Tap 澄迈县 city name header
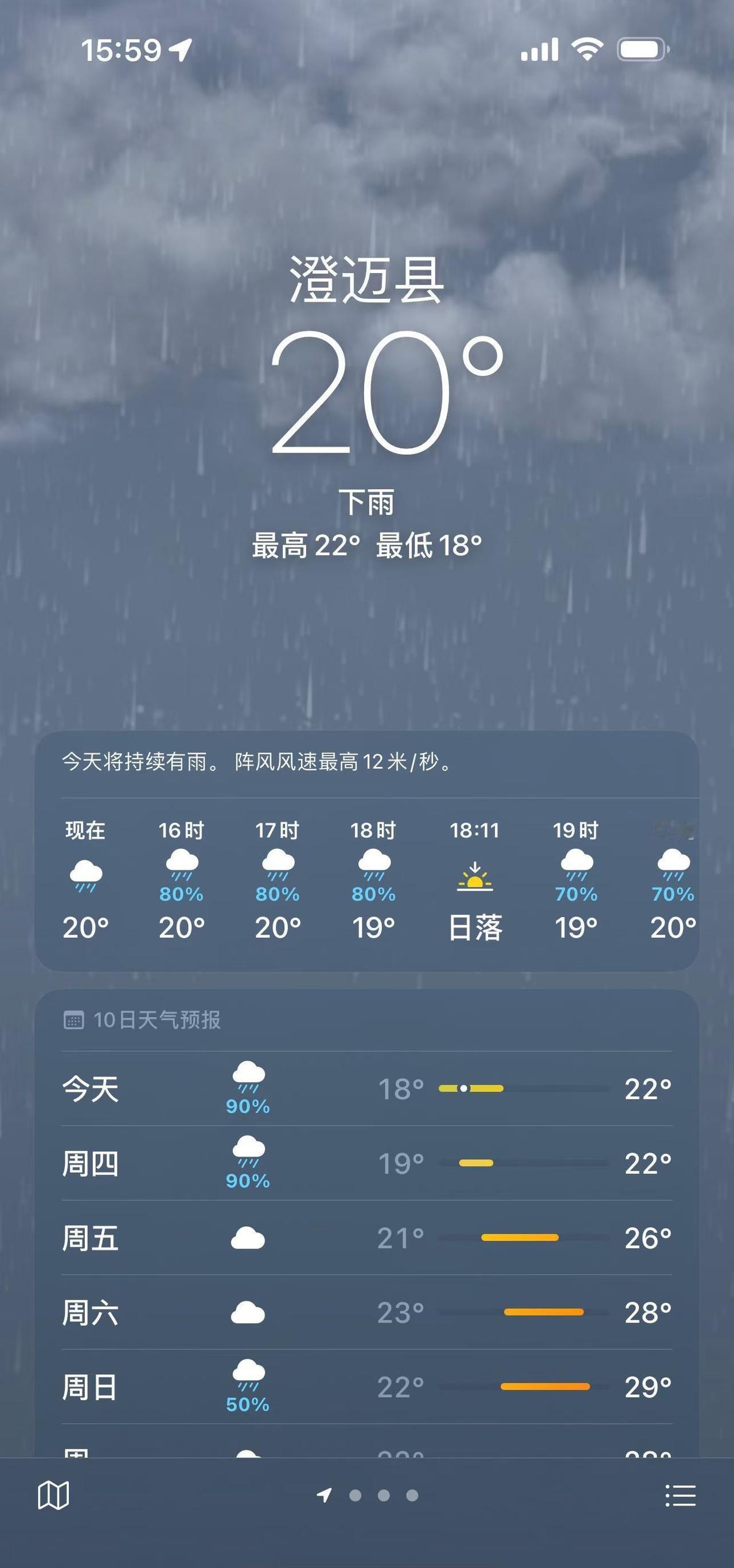This screenshot has width=734, height=1568. tap(366, 282)
